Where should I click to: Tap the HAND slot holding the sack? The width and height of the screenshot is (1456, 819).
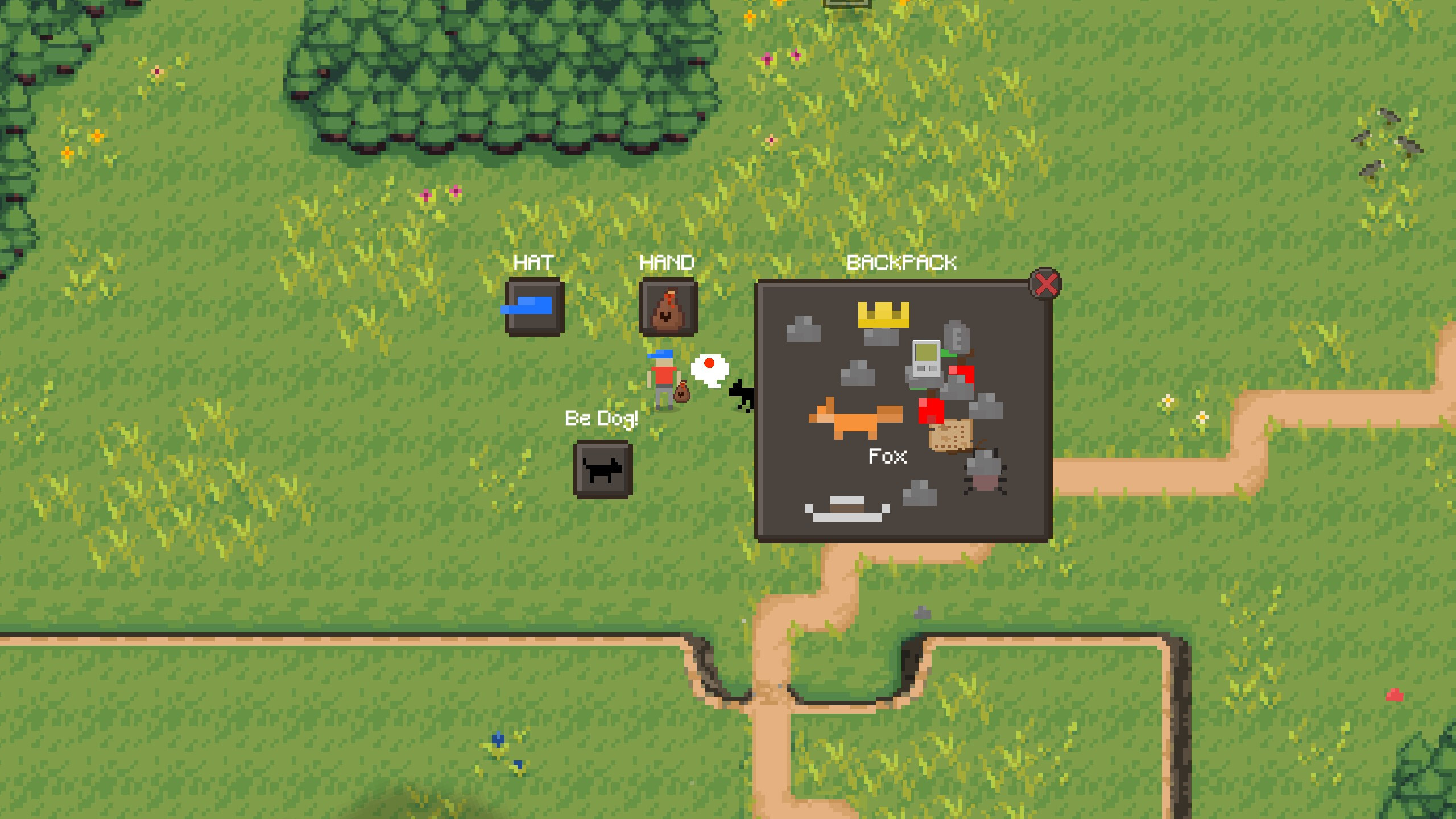[x=668, y=307]
